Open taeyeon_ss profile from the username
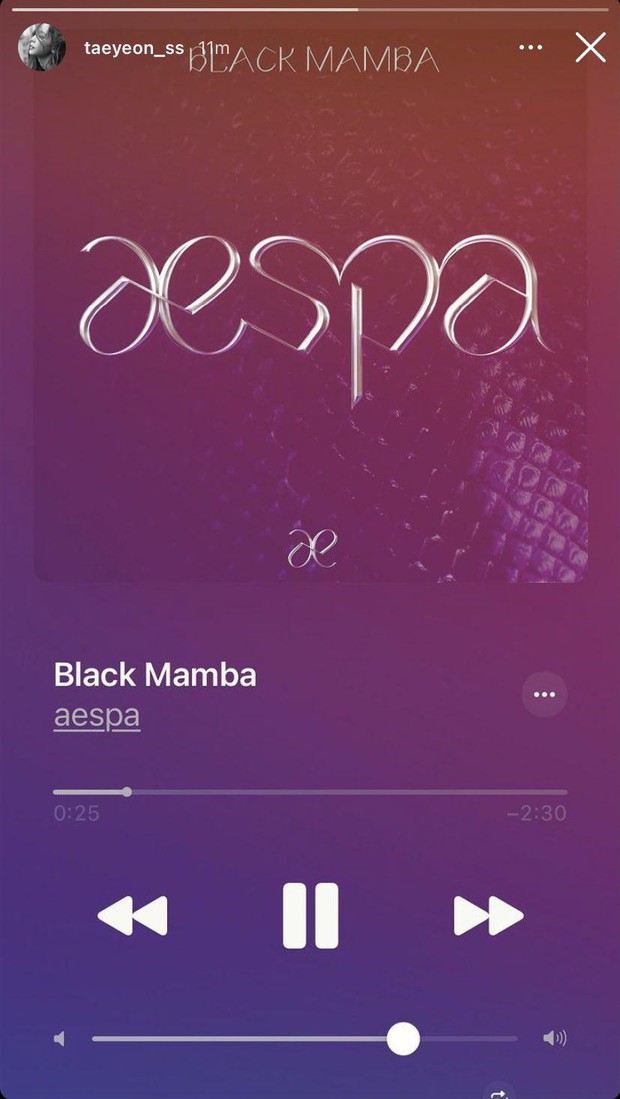This screenshot has width=620, height=1099. [133, 47]
